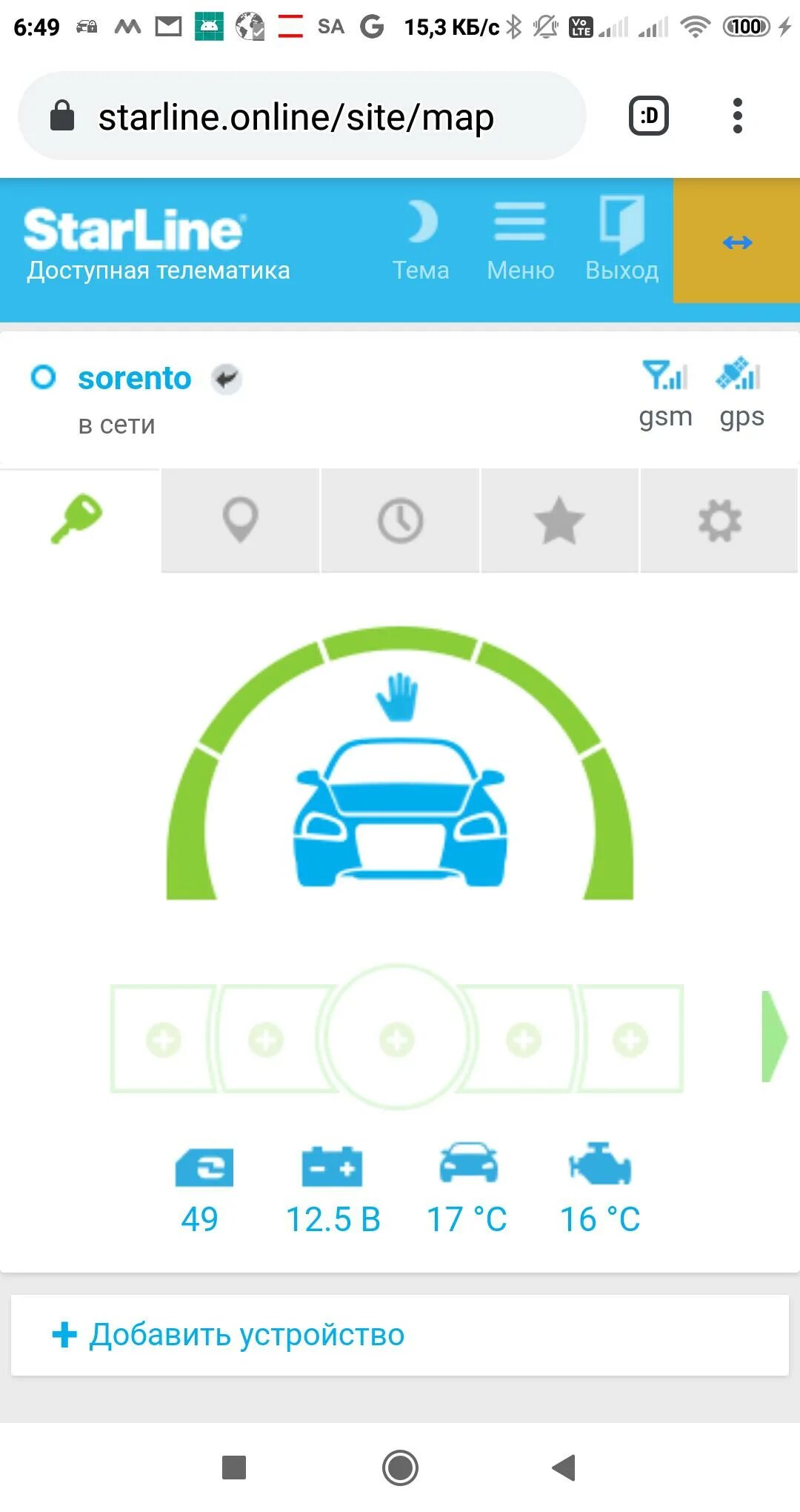800x1512 pixels.
Task: Go back using system back button
Action: [564, 1467]
